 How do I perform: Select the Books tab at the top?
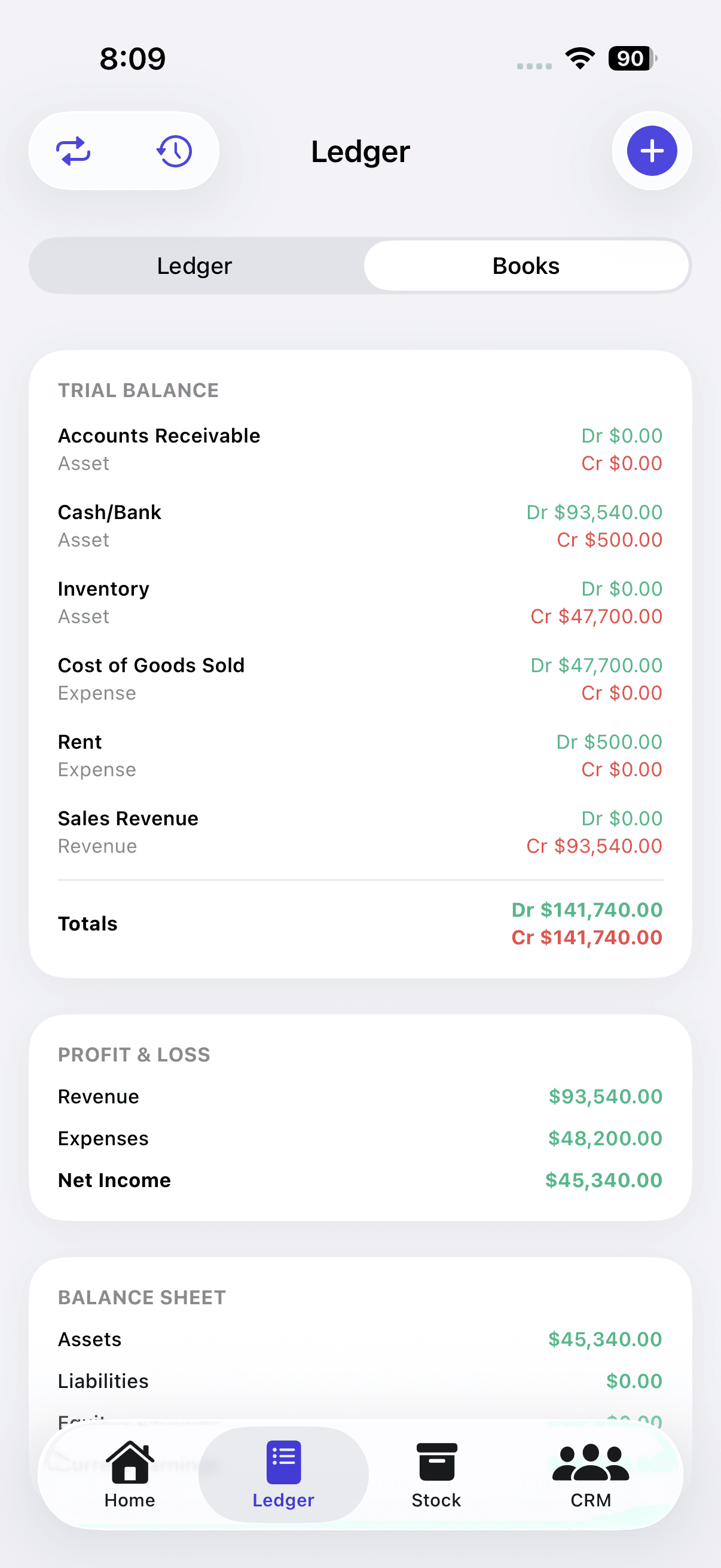click(525, 266)
